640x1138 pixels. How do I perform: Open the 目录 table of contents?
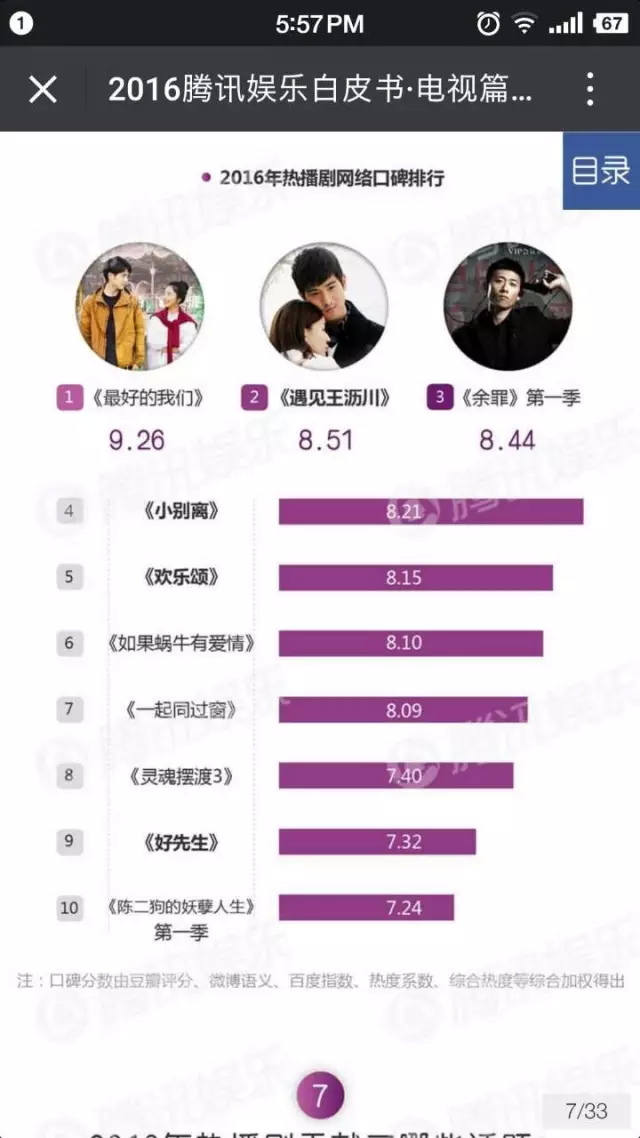[x=600, y=170]
